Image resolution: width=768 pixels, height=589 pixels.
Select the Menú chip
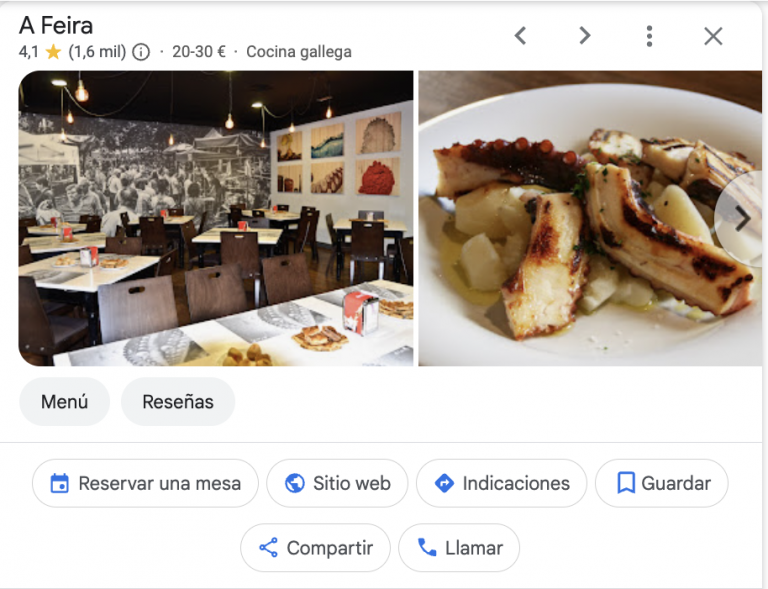coord(64,402)
